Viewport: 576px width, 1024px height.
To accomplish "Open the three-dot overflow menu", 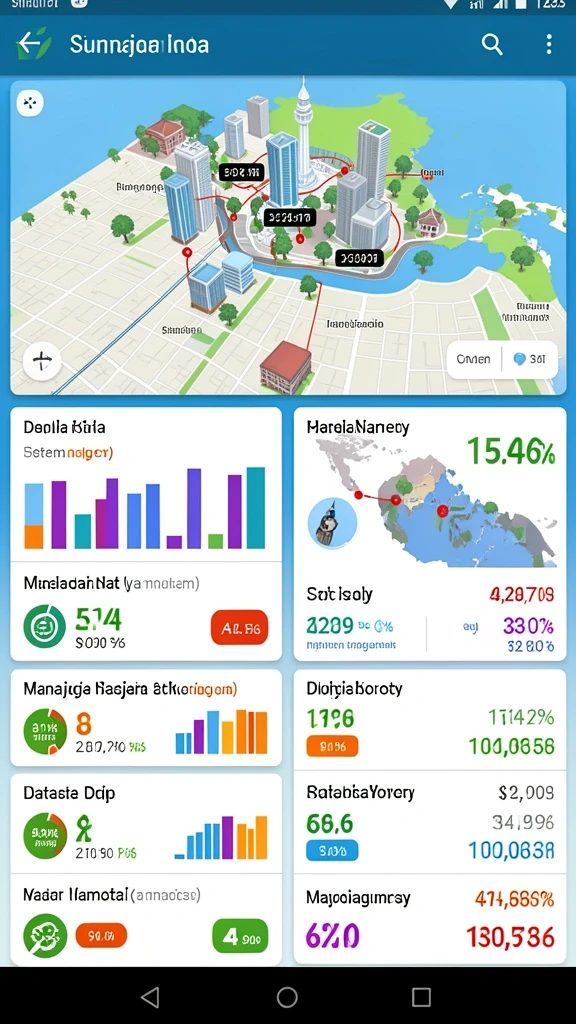I will click(549, 44).
